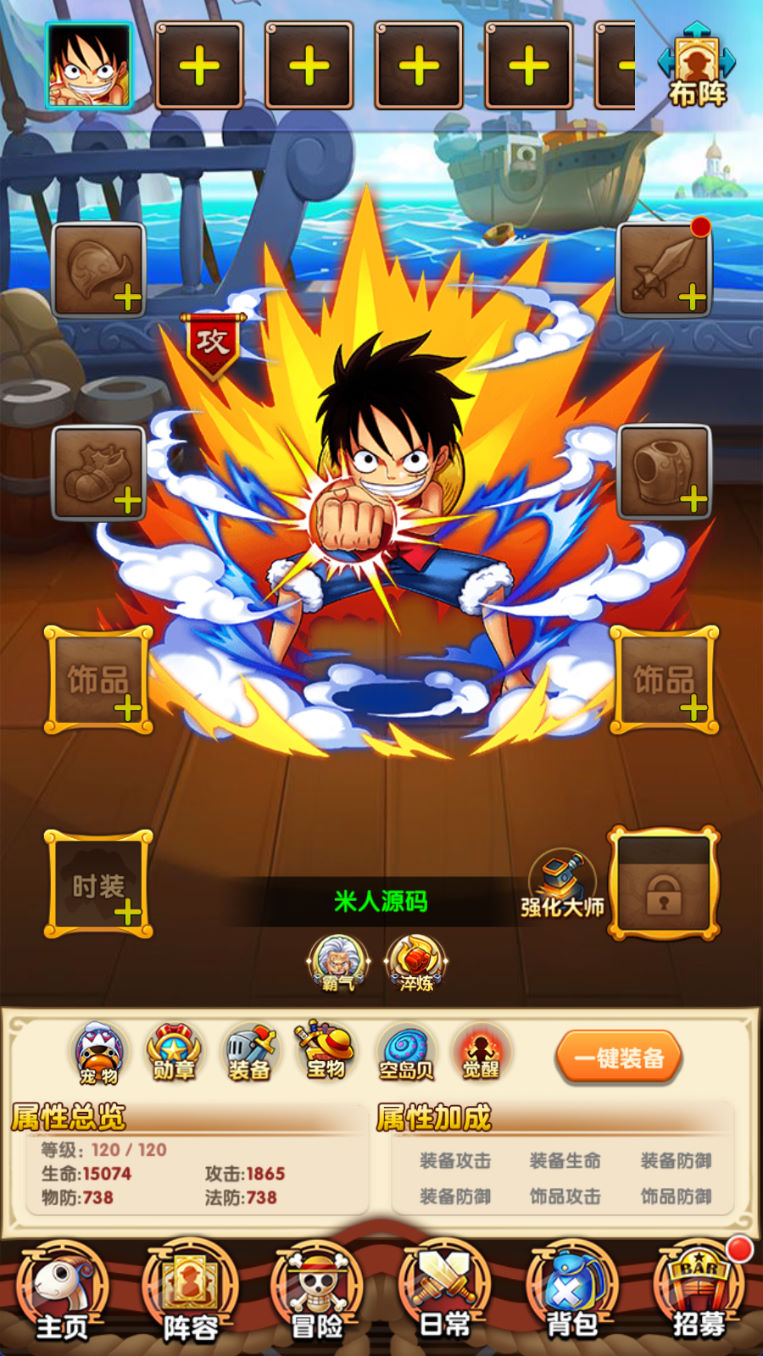Open the 宝物 treasure menu
763x1356 pixels.
click(326, 1053)
